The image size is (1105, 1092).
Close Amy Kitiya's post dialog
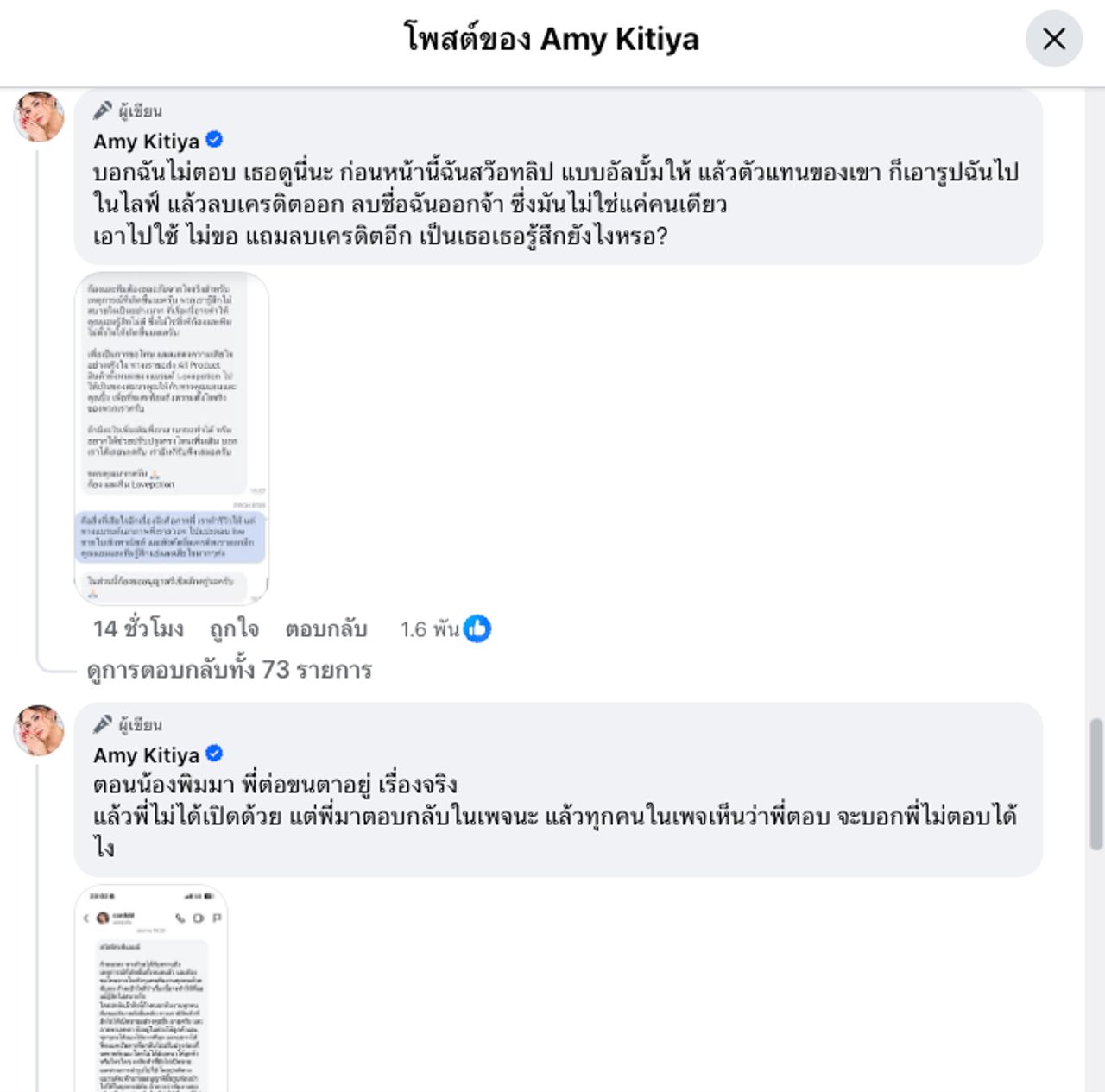pyautogui.click(x=1053, y=39)
